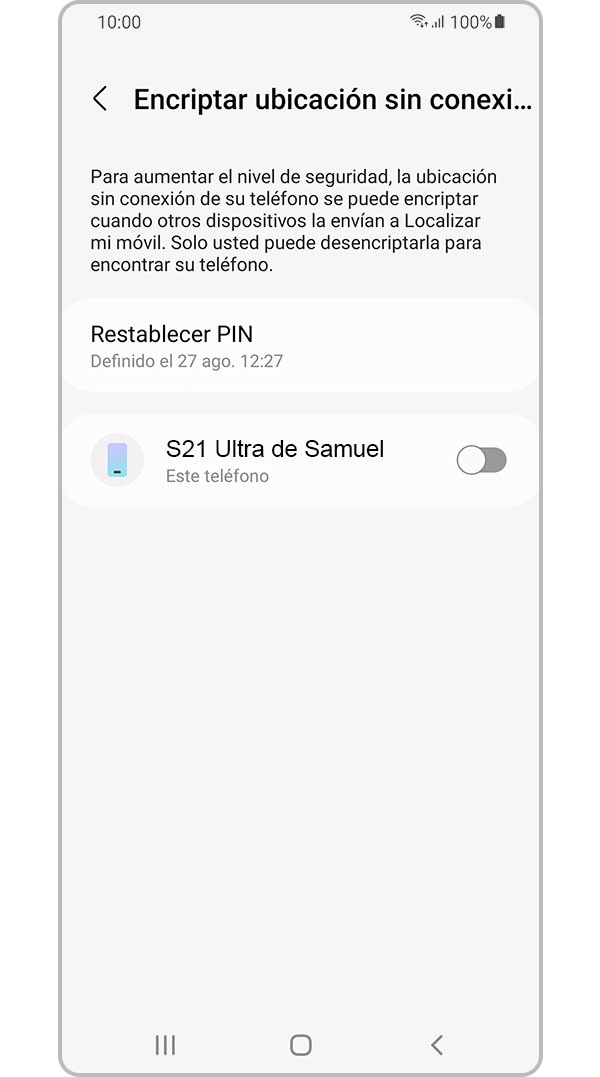
Task: Go back using the header arrow
Action: coord(100,99)
